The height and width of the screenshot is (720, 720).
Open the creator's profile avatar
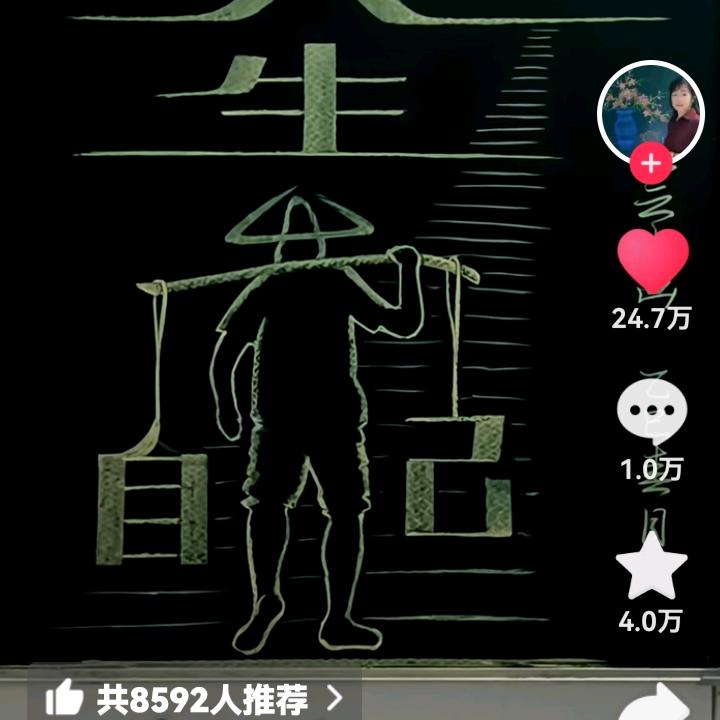click(651, 110)
